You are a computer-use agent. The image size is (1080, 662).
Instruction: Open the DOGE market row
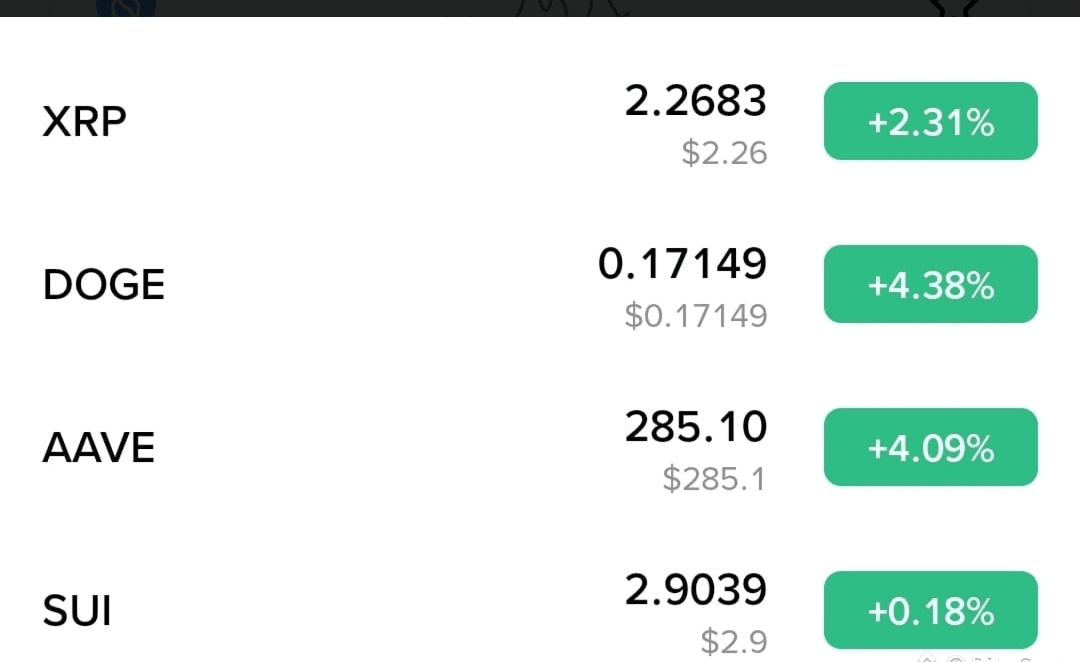point(103,285)
